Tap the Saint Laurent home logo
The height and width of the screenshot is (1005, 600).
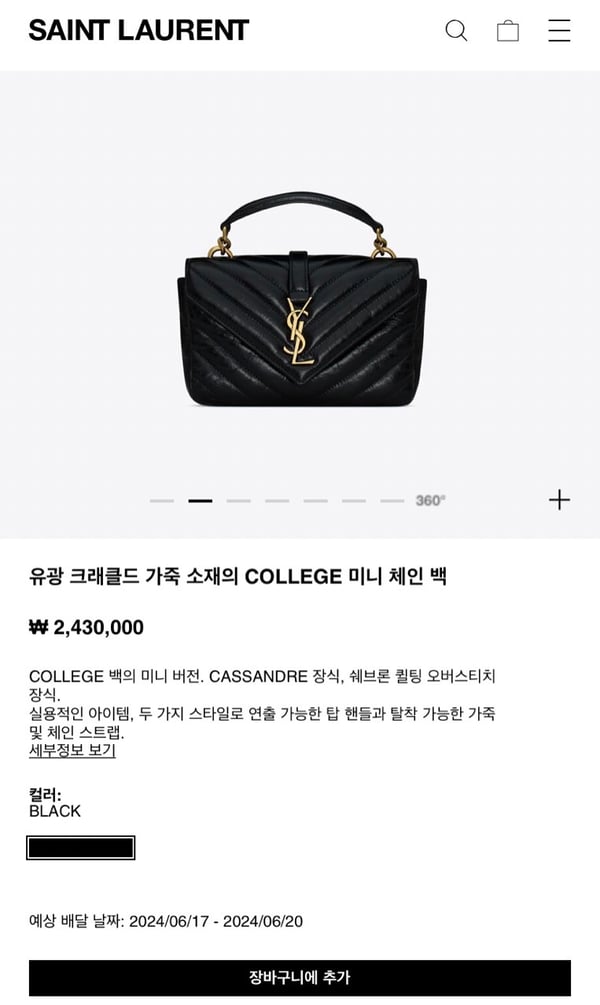click(x=138, y=31)
